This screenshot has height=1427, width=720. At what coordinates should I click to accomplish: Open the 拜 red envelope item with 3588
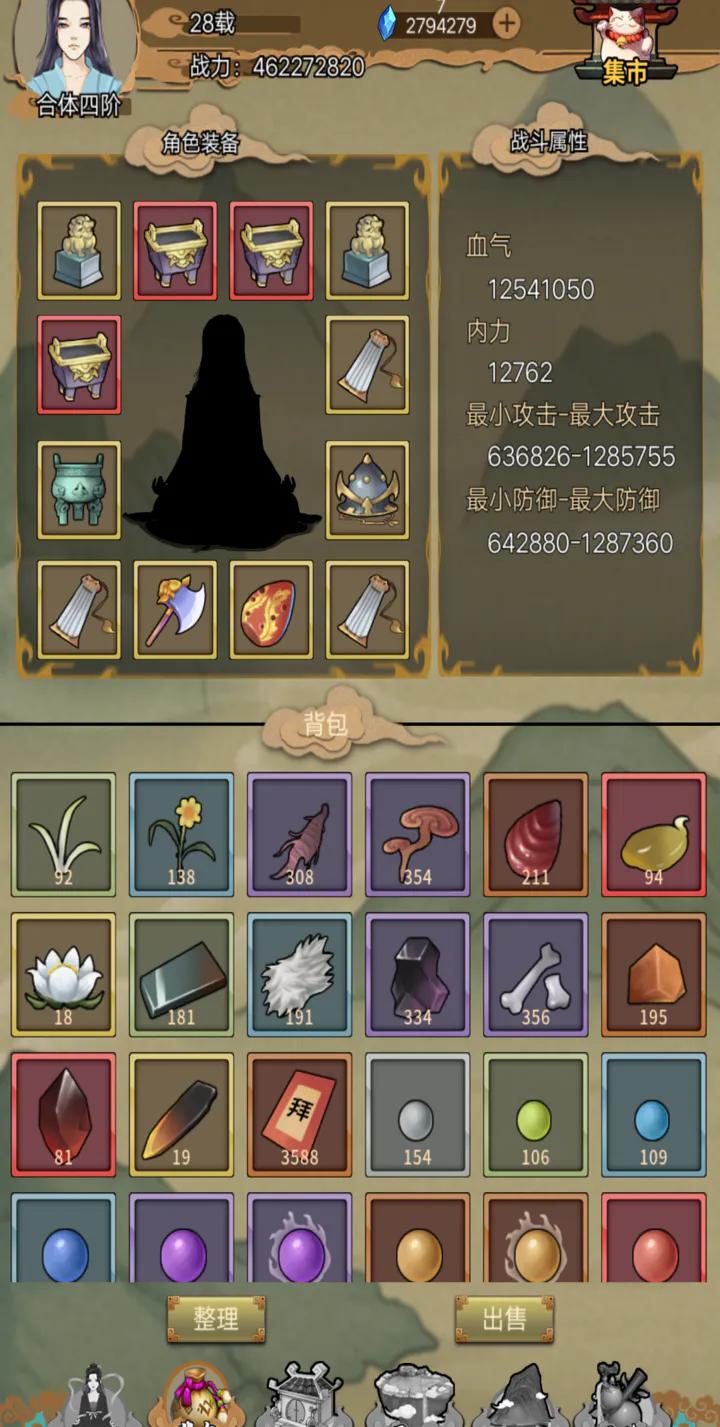point(299,1114)
